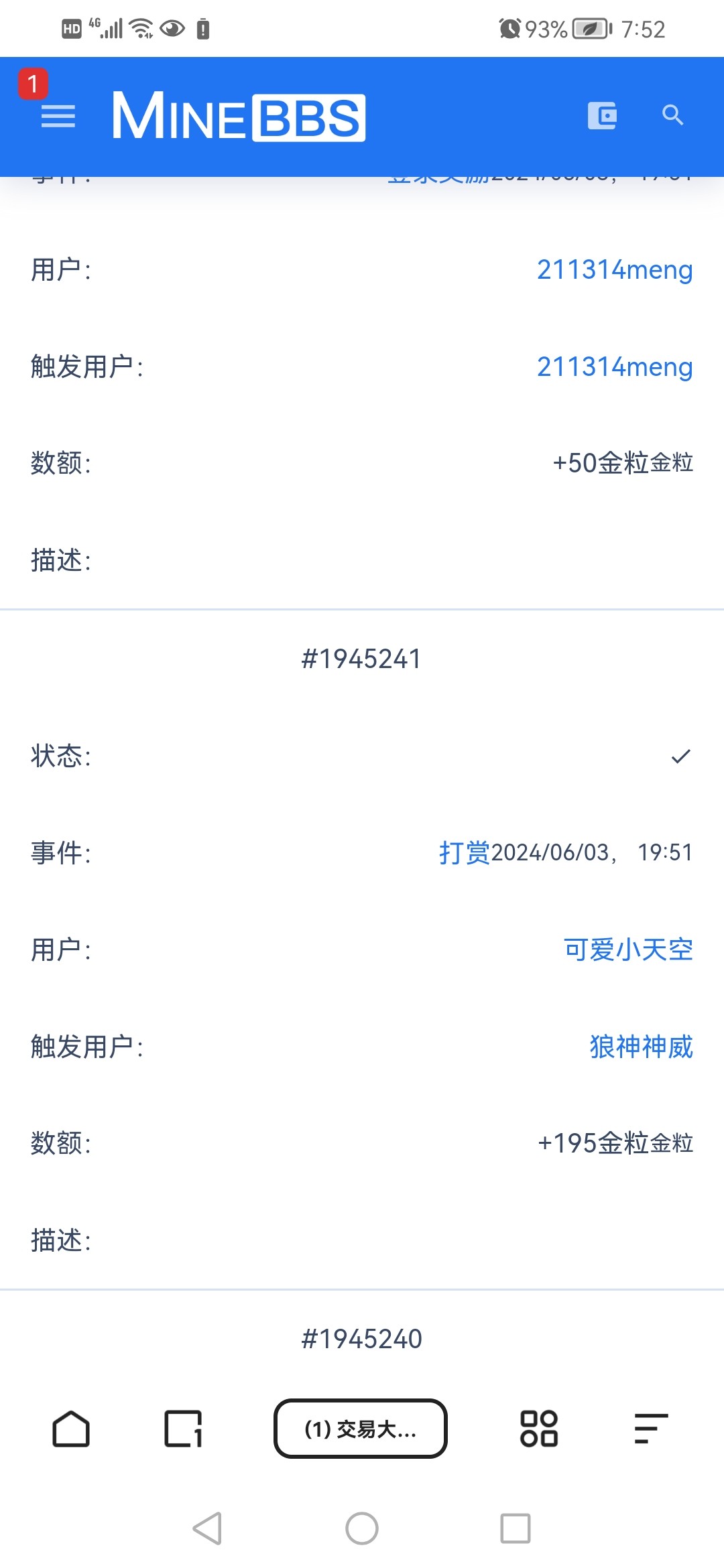Open the browser tabs switcher

183,1429
